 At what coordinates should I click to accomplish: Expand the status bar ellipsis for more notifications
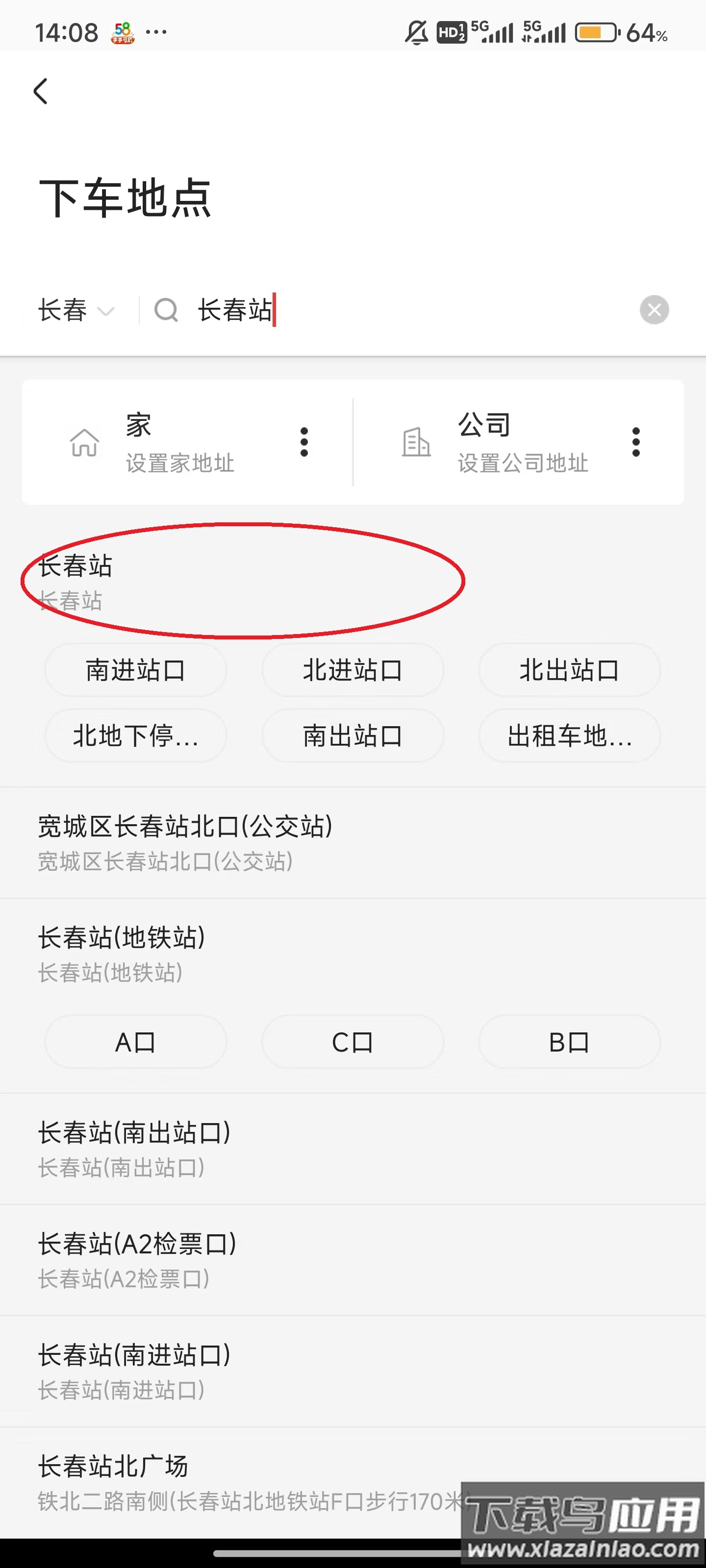pyautogui.click(x=156, y=32)
